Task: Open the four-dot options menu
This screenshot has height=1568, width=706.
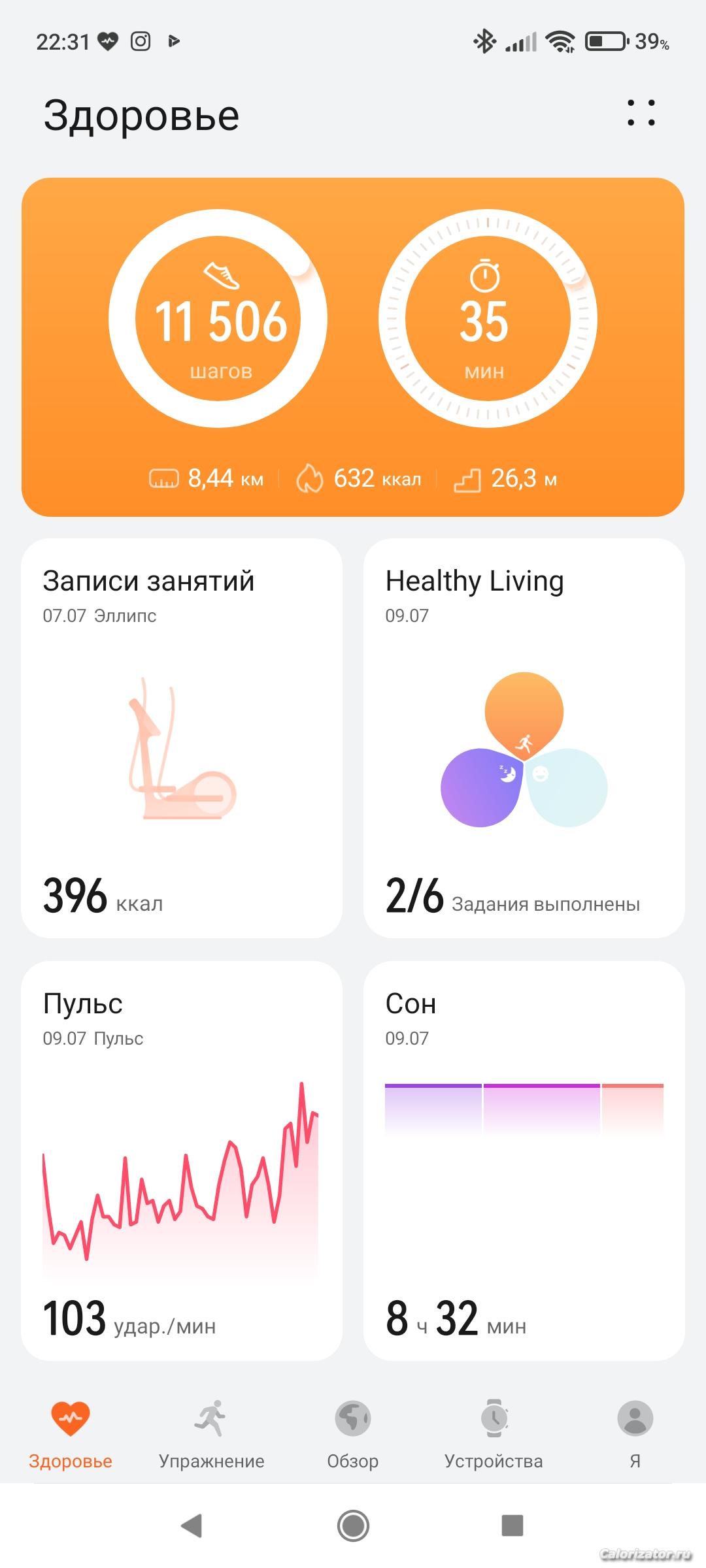Action: tap(641, 113)
